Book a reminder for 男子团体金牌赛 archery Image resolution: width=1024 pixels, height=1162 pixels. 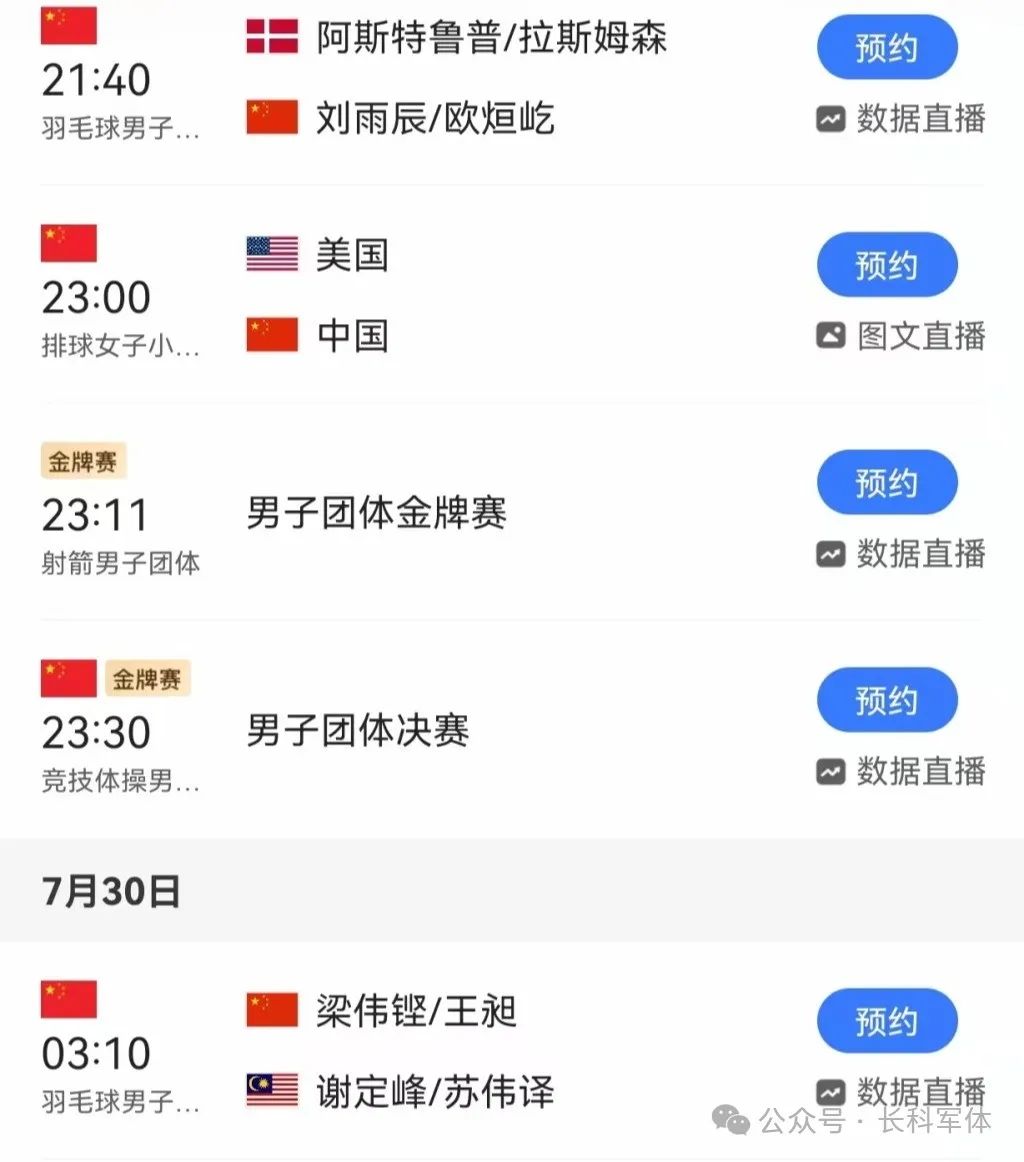(886, 483)
